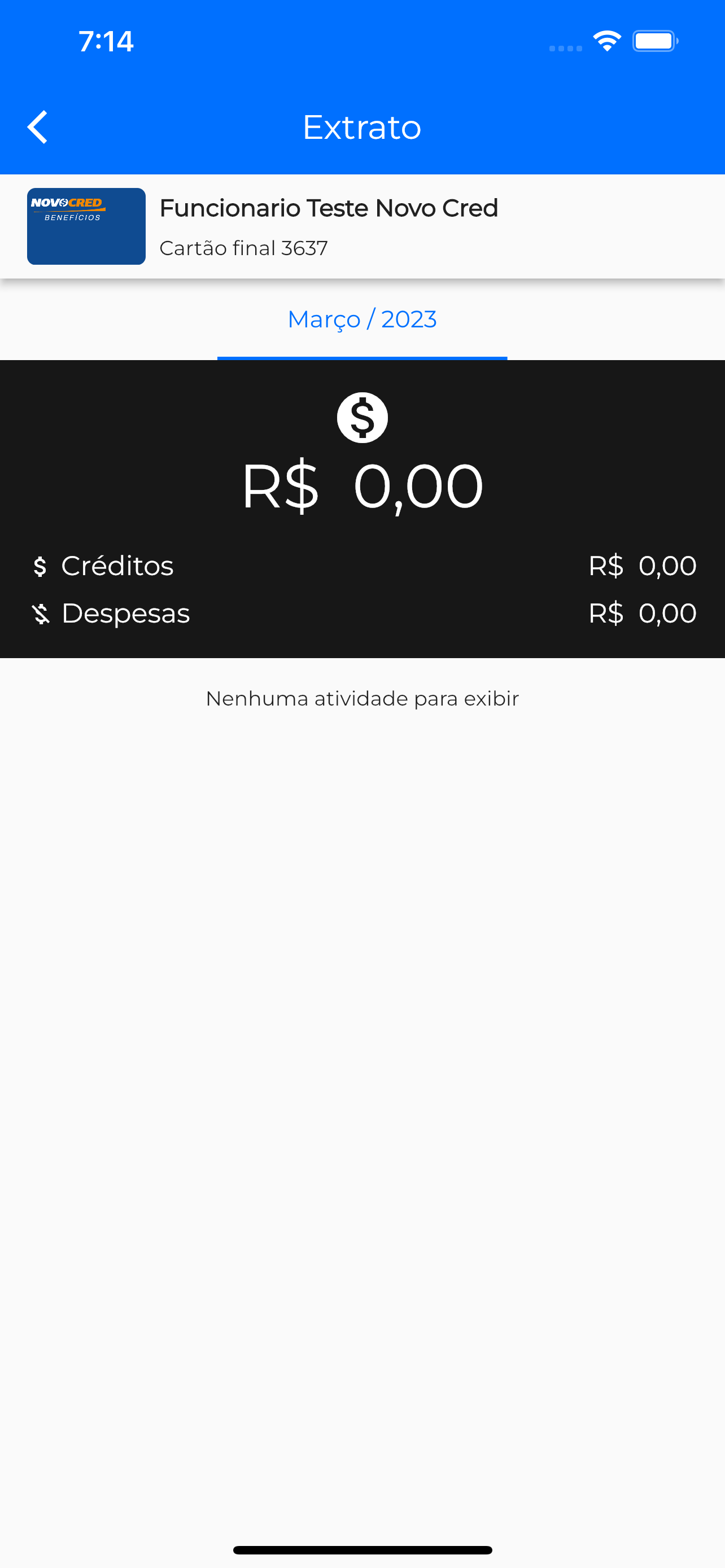Select the Março / 2023 tab
725x1568 pixels.
click(362, 319)
